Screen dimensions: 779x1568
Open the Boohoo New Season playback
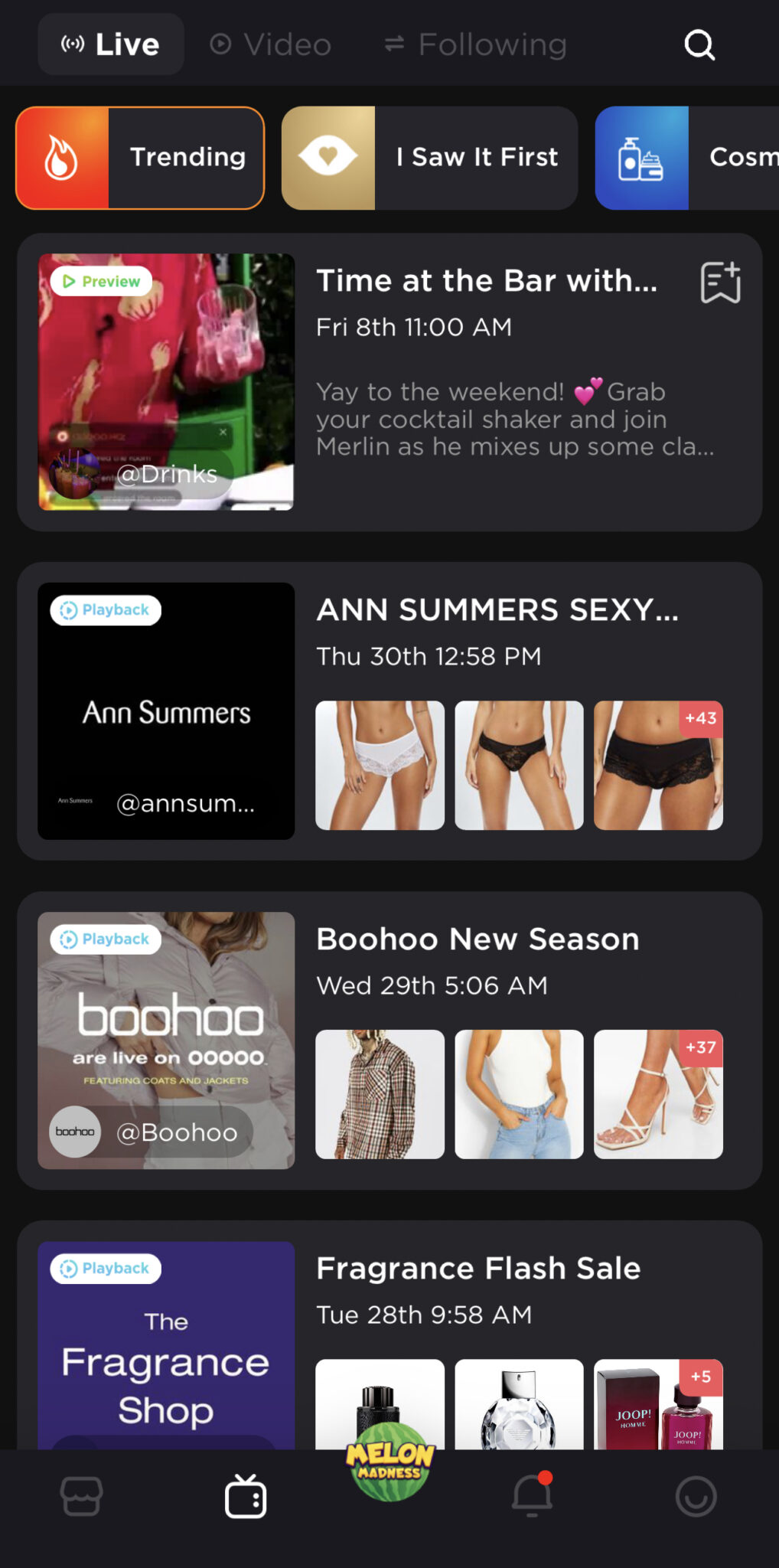166,1040
